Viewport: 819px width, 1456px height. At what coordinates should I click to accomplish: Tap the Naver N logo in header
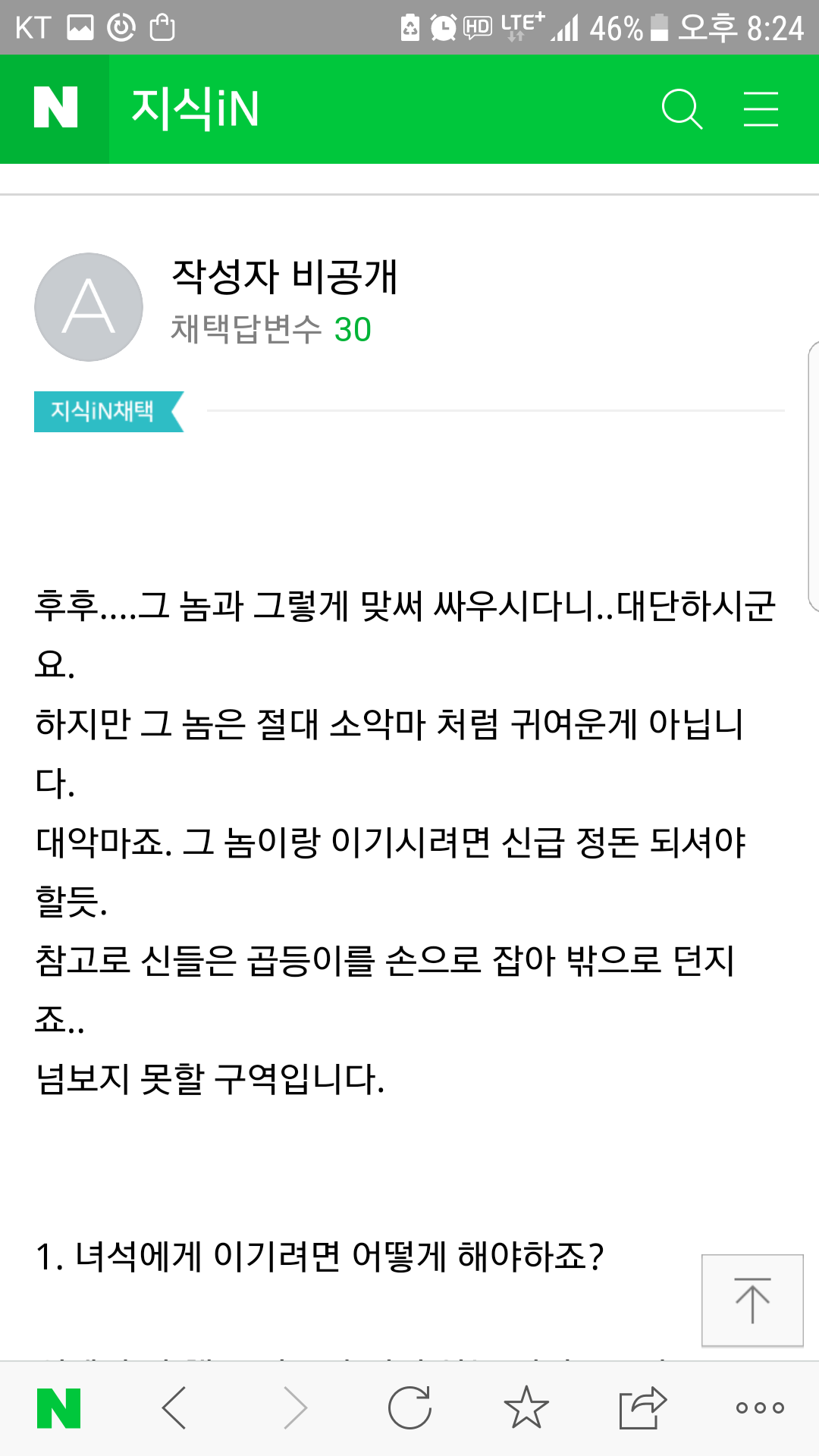(x=55, y=109)
